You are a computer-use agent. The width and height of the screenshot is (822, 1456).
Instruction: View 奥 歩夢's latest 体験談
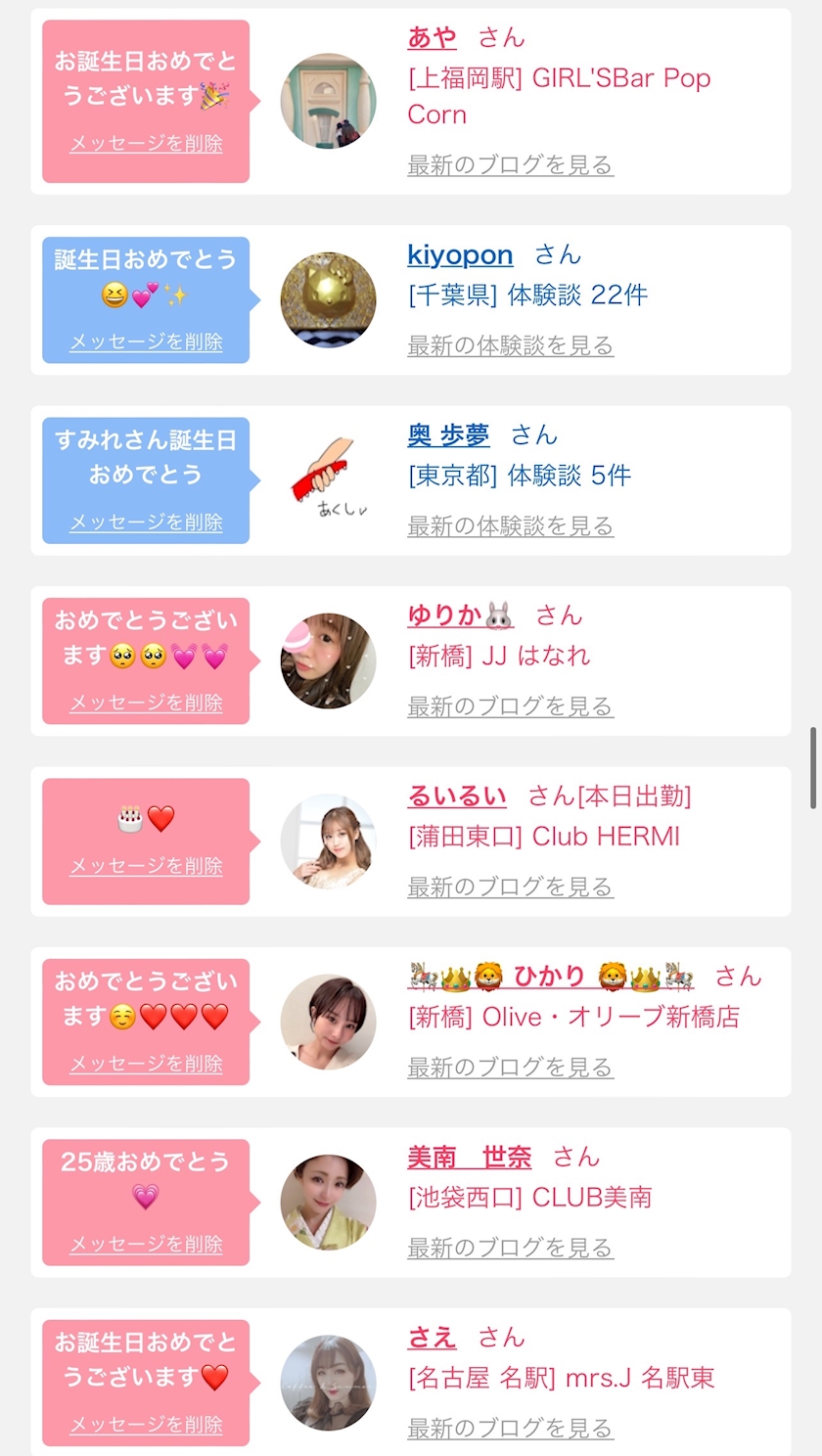(x=511, y=526)
